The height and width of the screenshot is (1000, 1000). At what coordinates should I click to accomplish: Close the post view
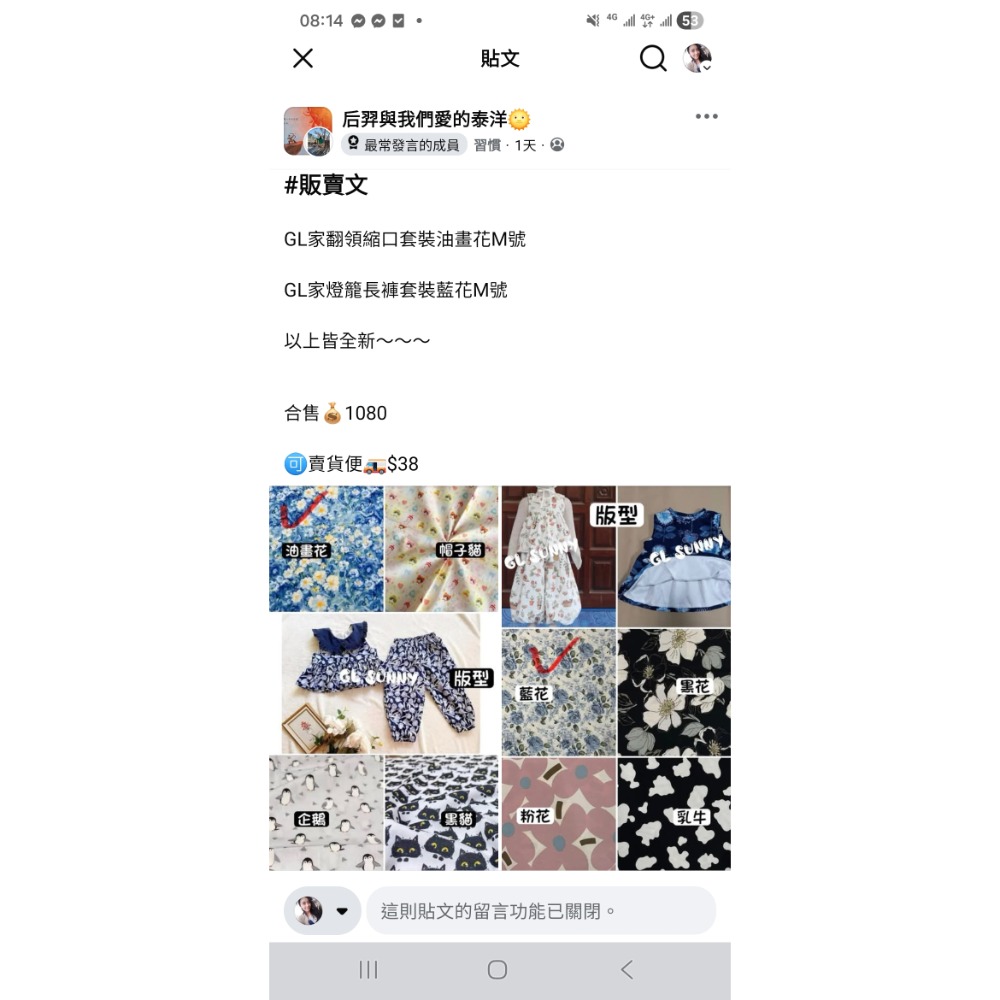click(303, 58)
